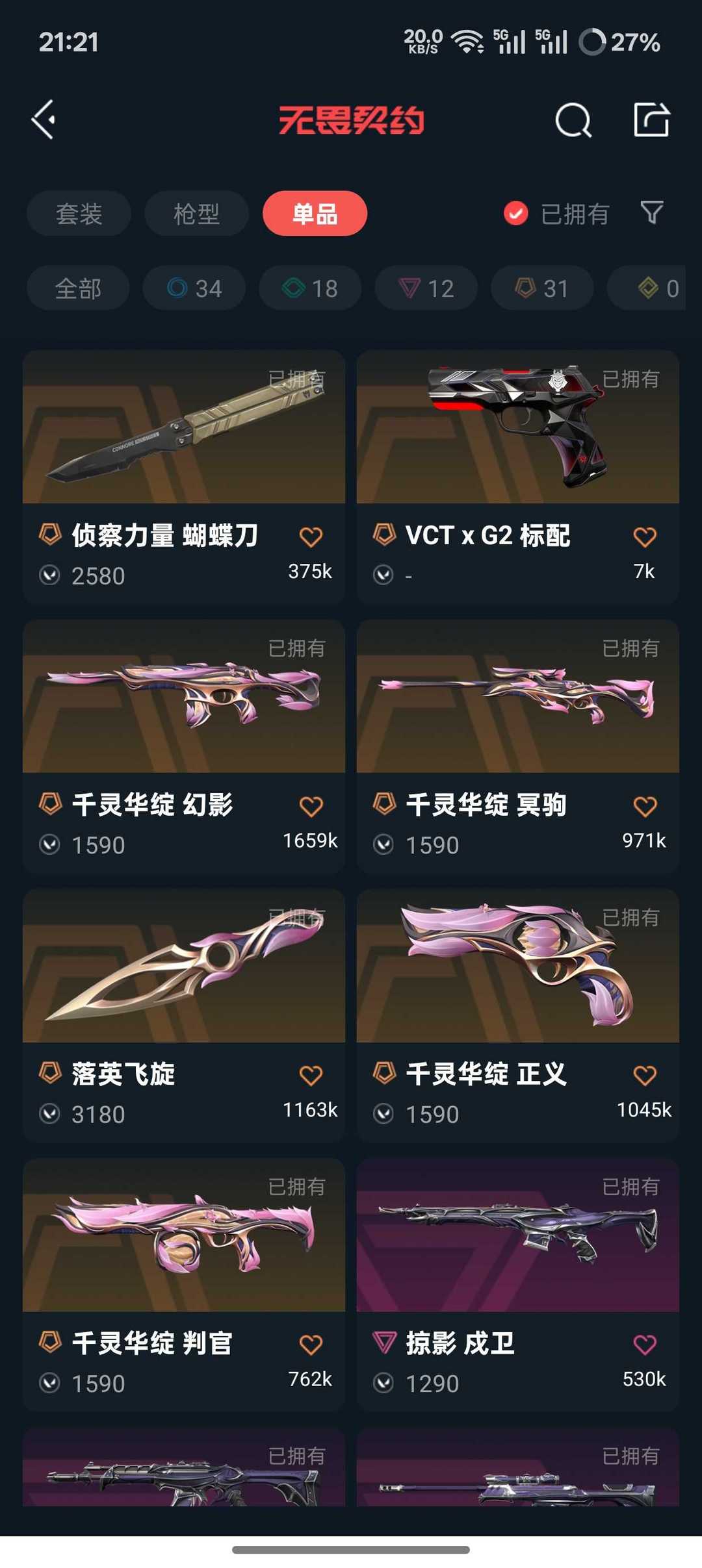Open the 侦察力量 蝴蝶刀 card
702x1568 pixels.
184,477
